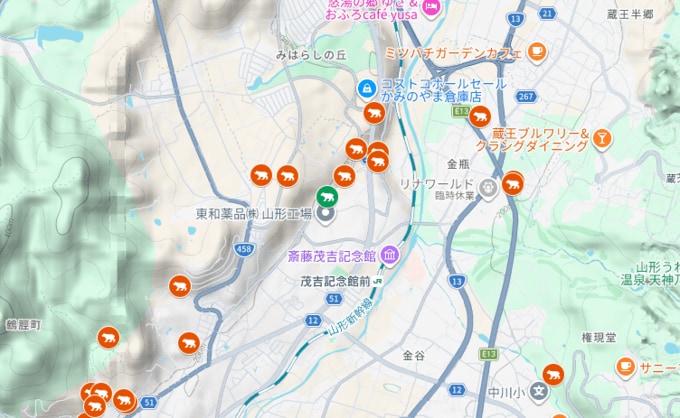Tap the green bear marker

tap(327, 197)
